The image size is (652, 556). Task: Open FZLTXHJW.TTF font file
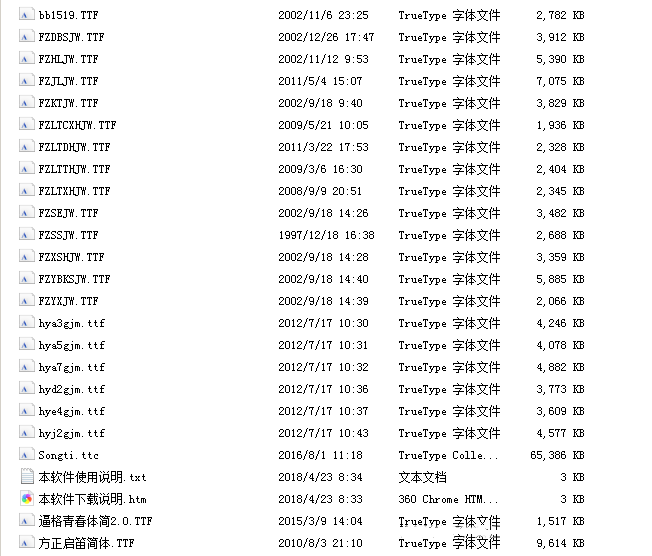[x=75, y=191]
